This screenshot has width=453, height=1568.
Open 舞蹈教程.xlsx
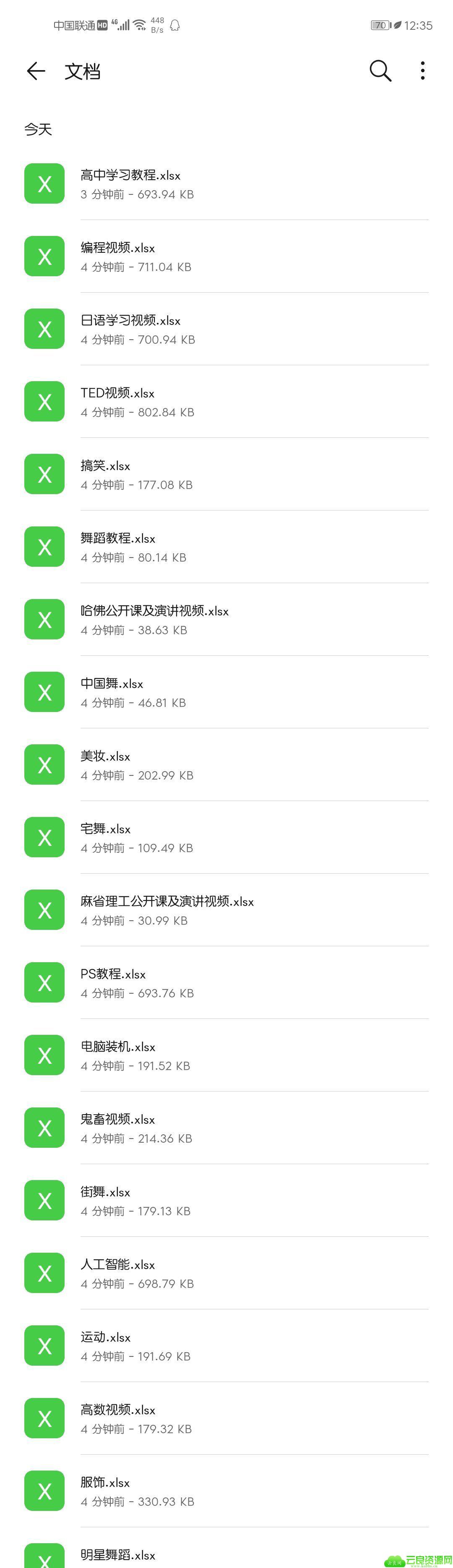coord(226,547)
